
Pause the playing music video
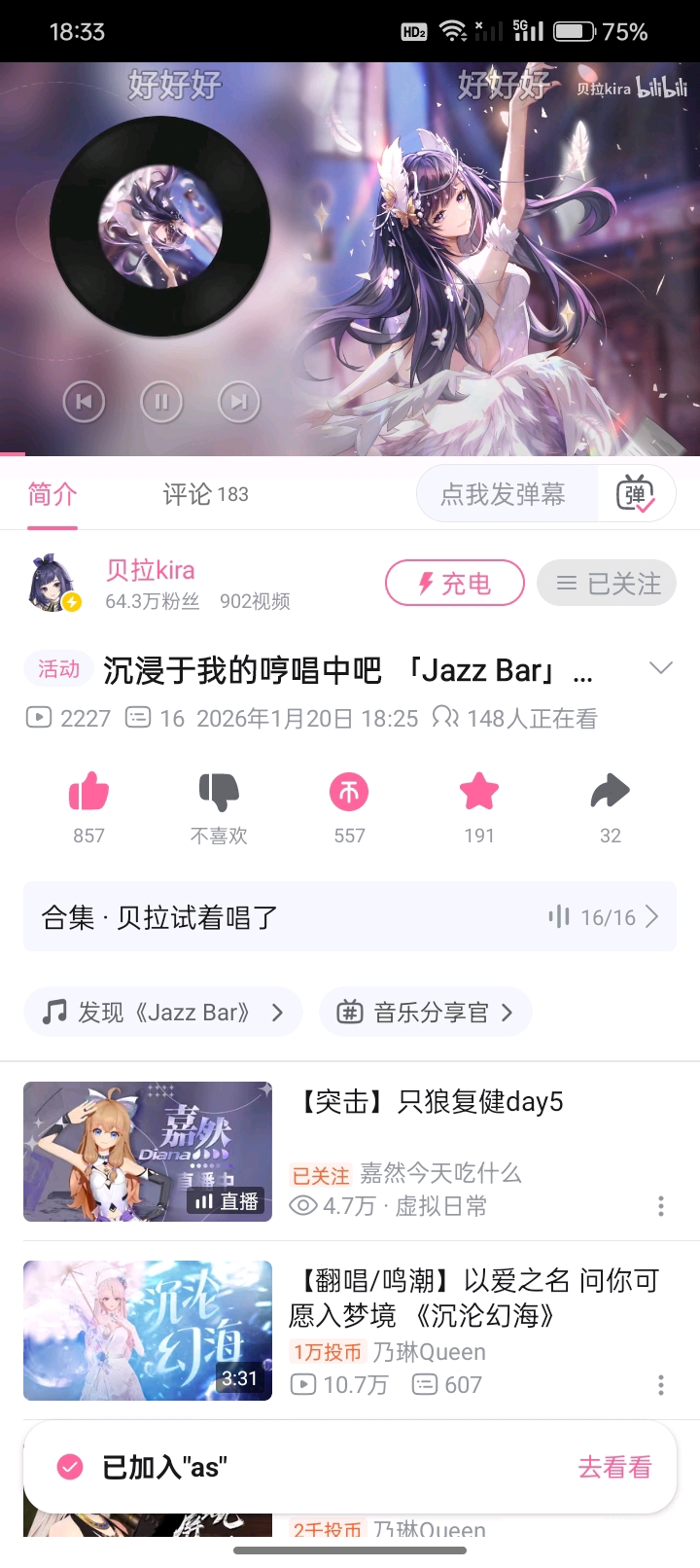pos(161,401)
